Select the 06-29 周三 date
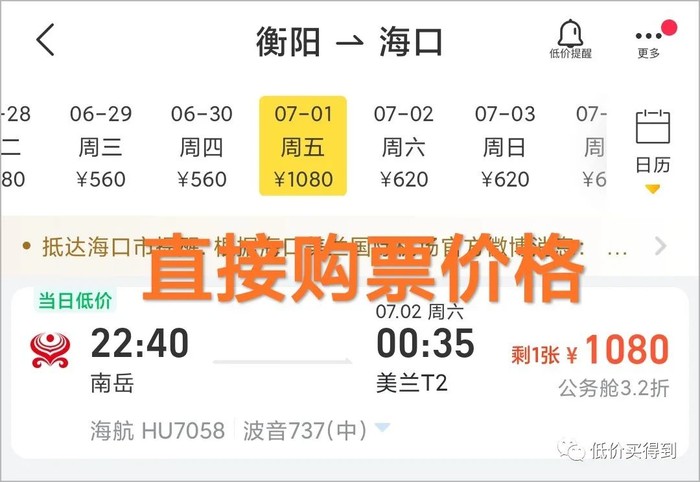Image resolution: width=700 pixels, height=482 pixels. (100, 146)
